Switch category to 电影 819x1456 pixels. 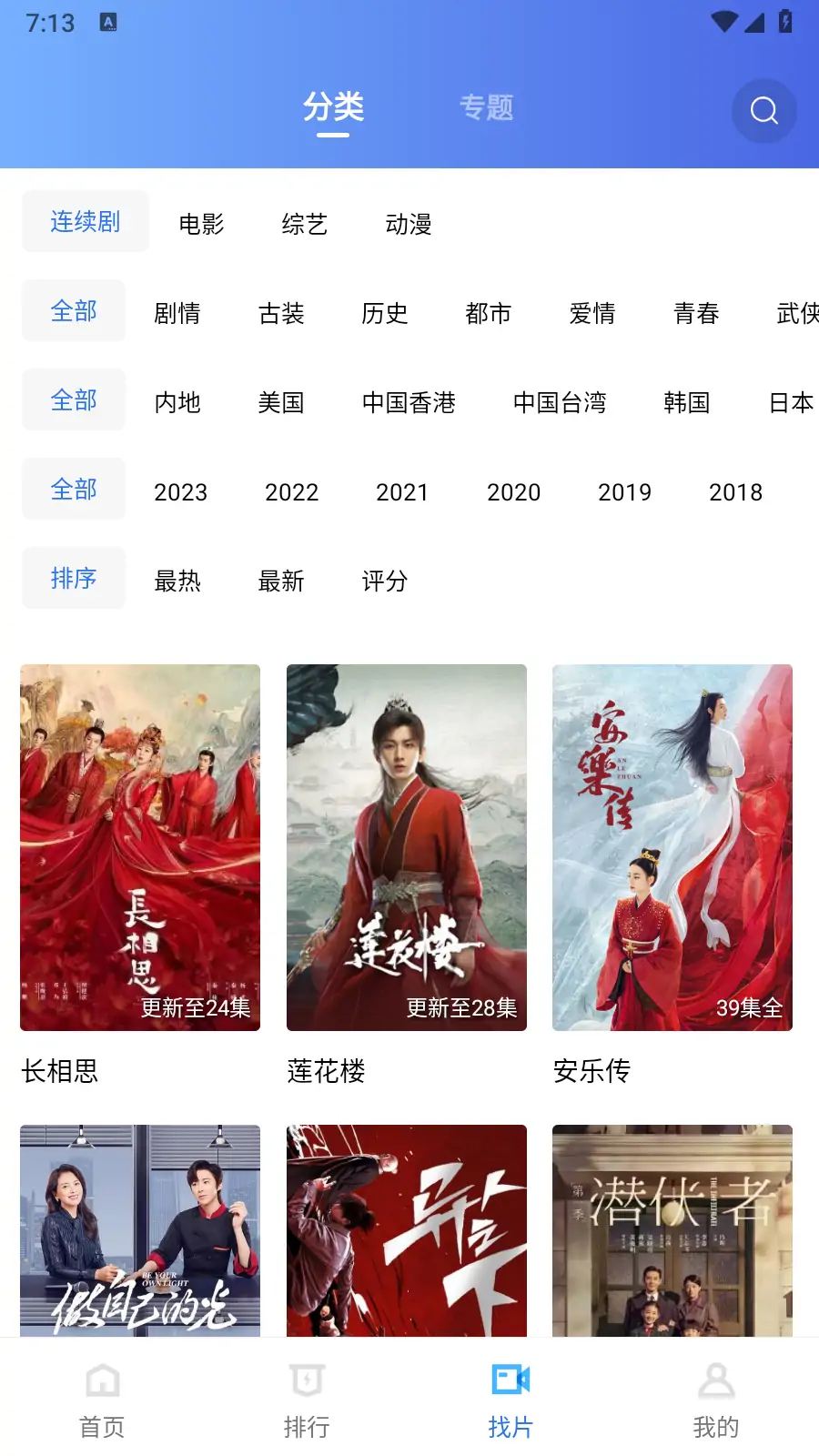tap(202, 223)
